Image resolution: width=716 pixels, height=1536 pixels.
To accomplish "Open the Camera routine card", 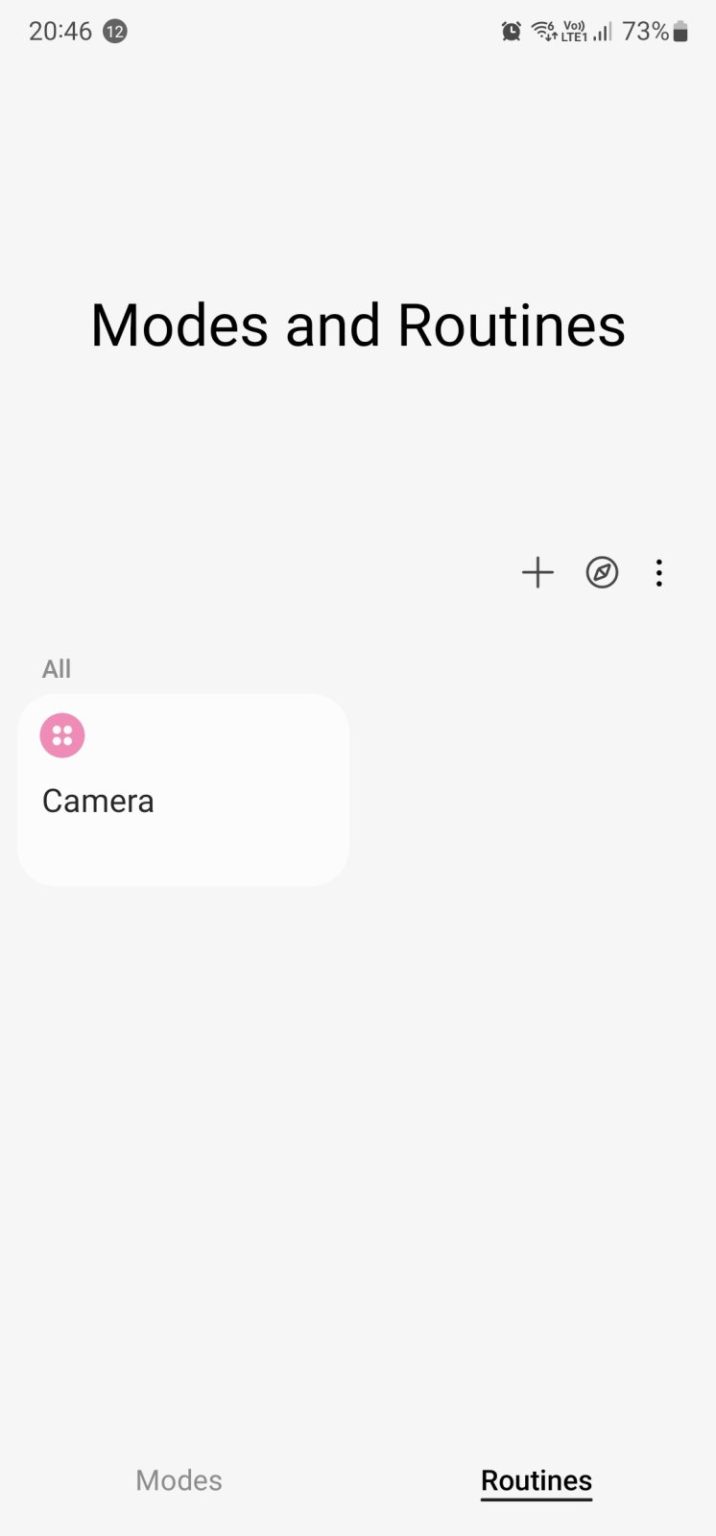I will 183,790.
